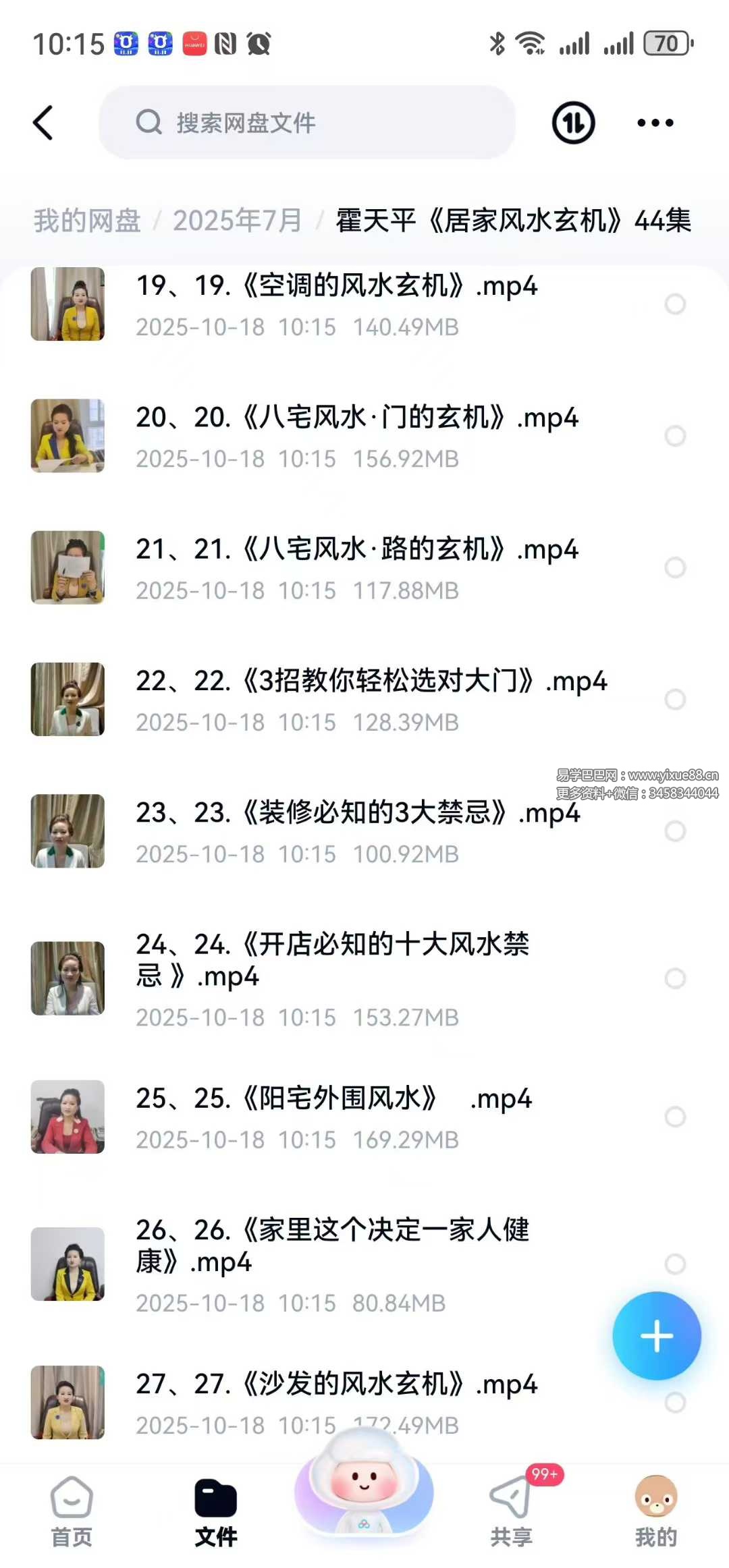Viewport: 729px width, 1568px height.
Task: Open video 19《空调的风水玄机》
Action: [x=336, y=286]
